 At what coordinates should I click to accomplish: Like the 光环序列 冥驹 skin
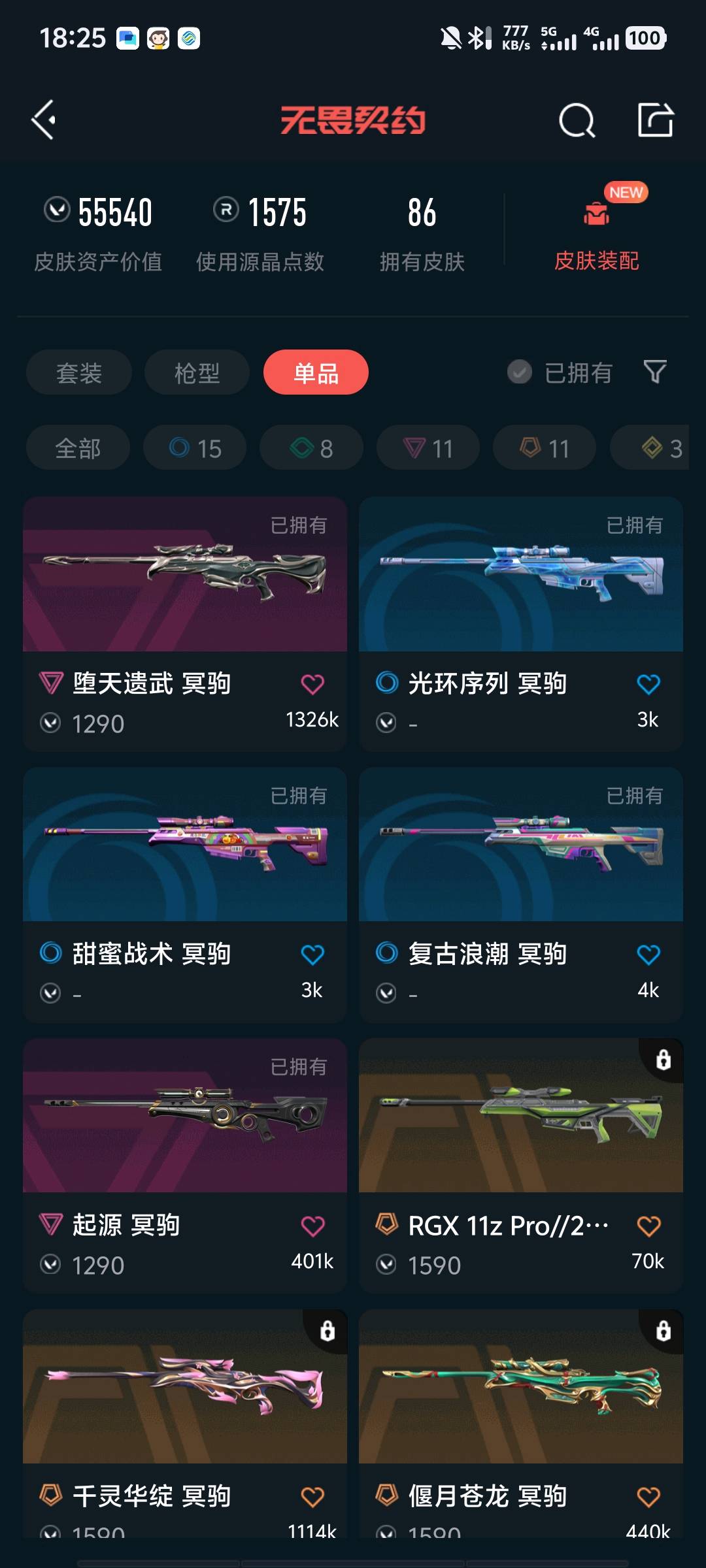[x=648, y=685]
